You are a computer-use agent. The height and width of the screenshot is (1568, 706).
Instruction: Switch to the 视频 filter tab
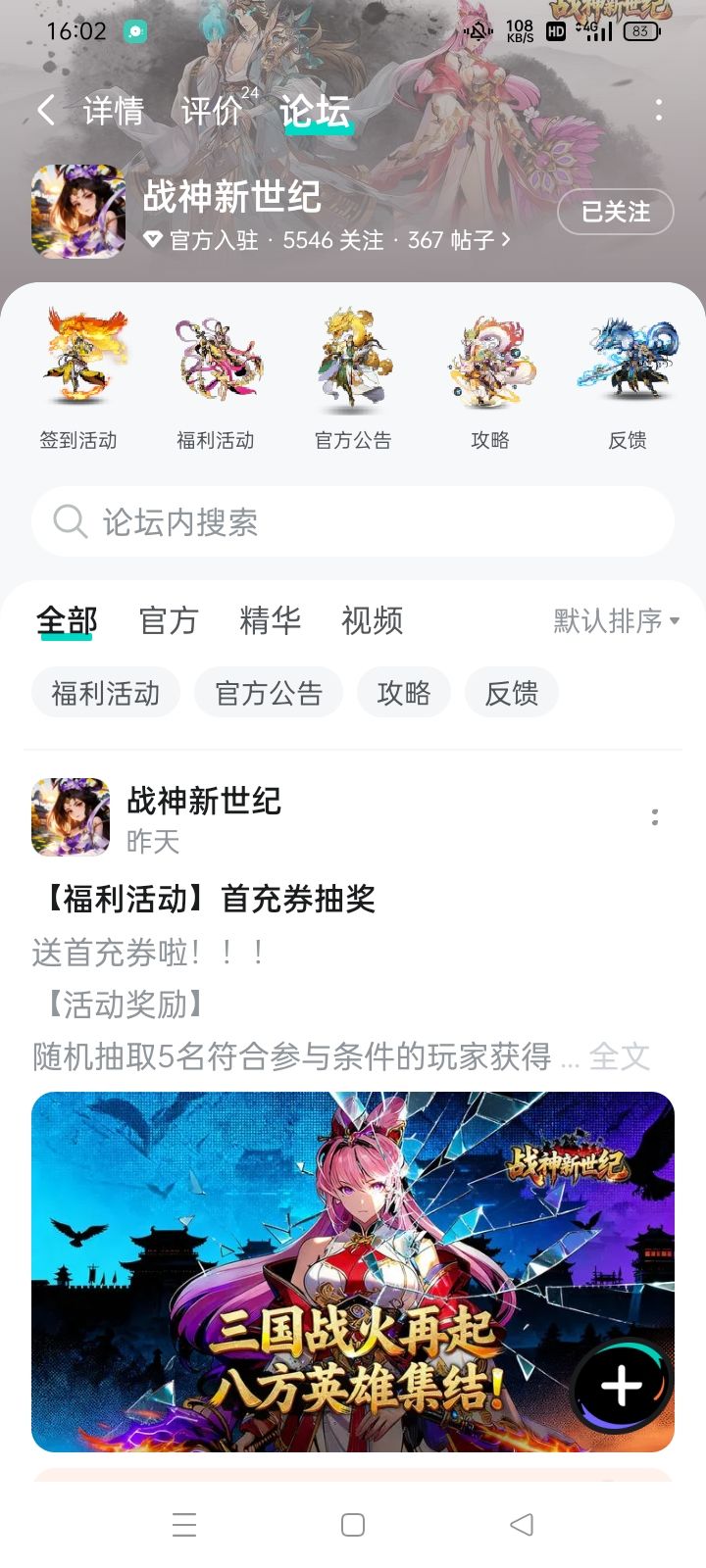coord(372,620)
